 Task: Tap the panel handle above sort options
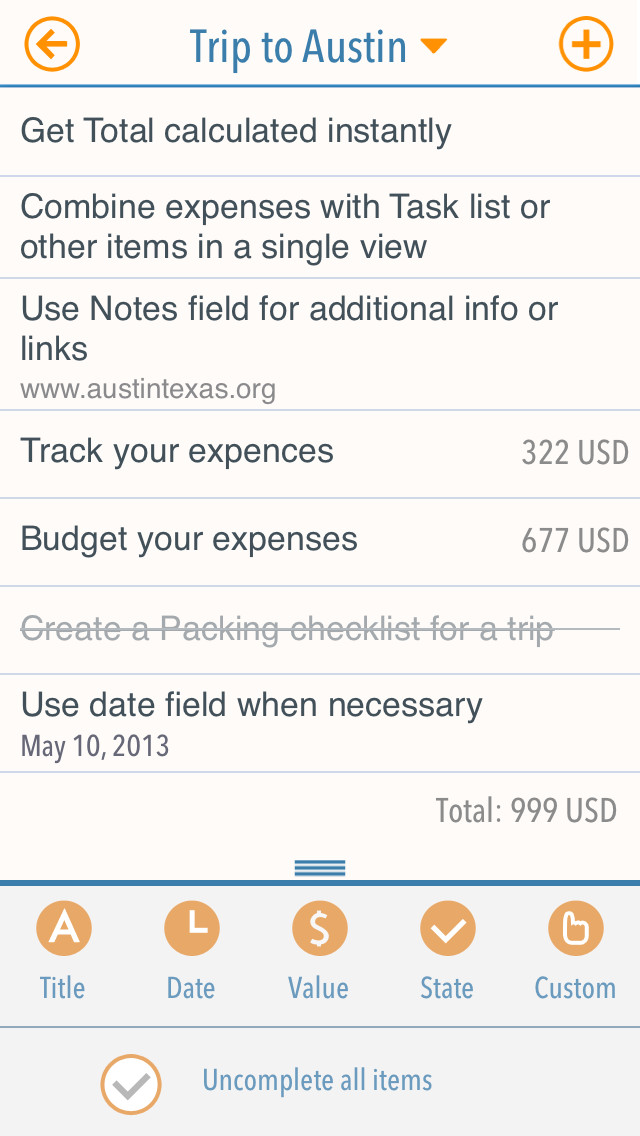pos(320,867)
